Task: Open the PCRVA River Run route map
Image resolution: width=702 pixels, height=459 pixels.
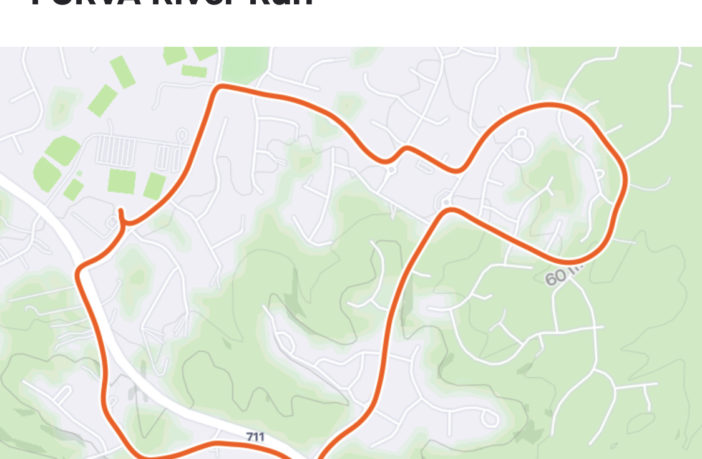Action: click(350, 252)
